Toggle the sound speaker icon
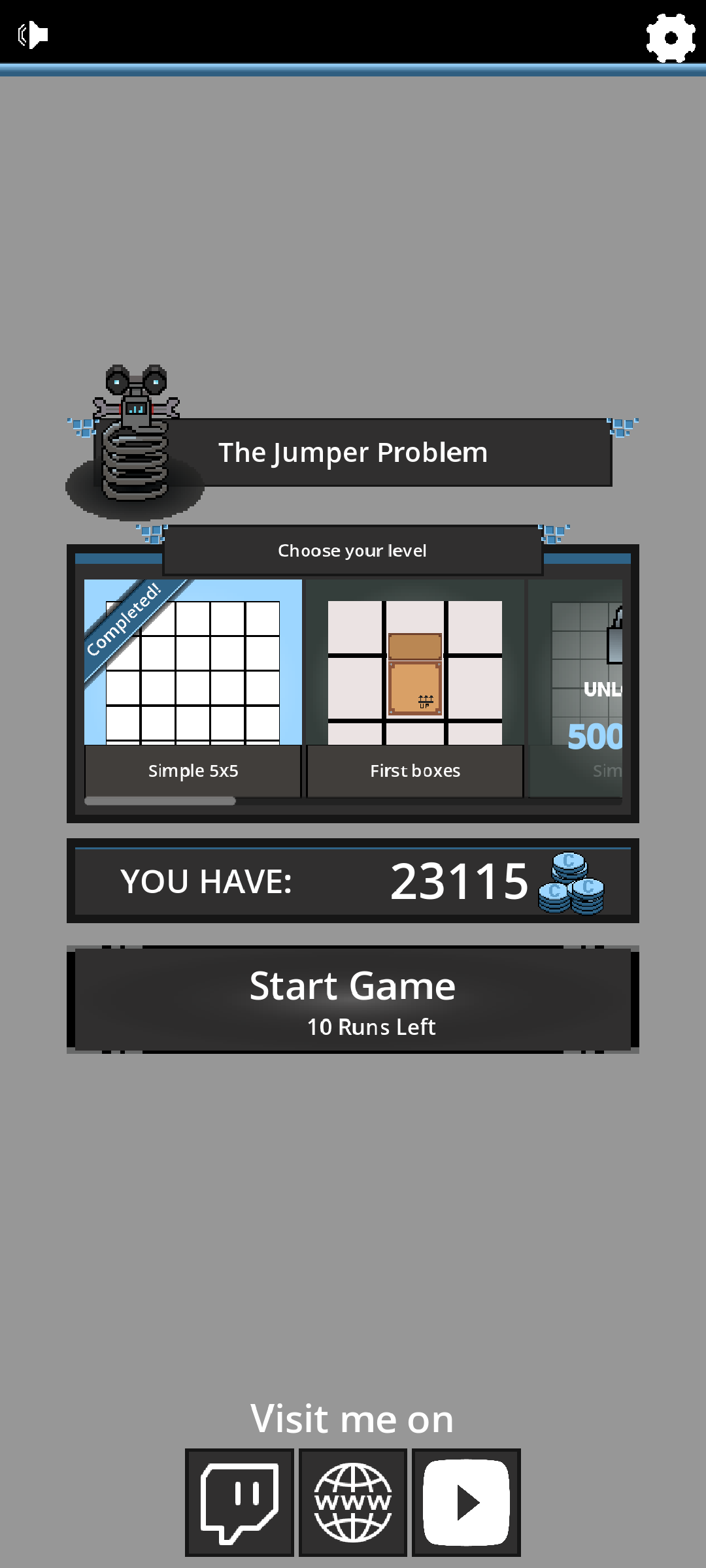The width and height of the screenshot is (706, 1568). tap(33, 35)
